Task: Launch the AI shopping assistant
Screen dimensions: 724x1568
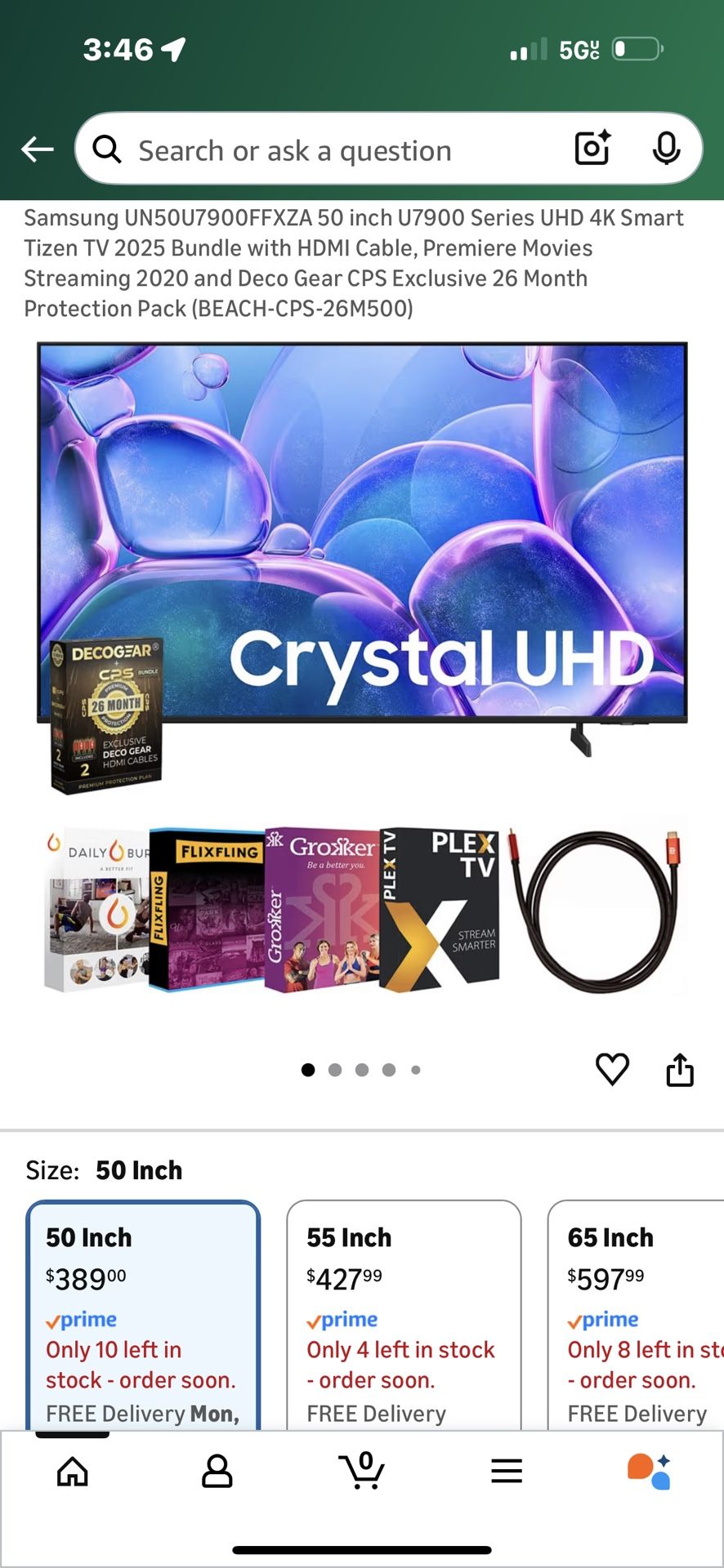Action: coord(650,1472)
